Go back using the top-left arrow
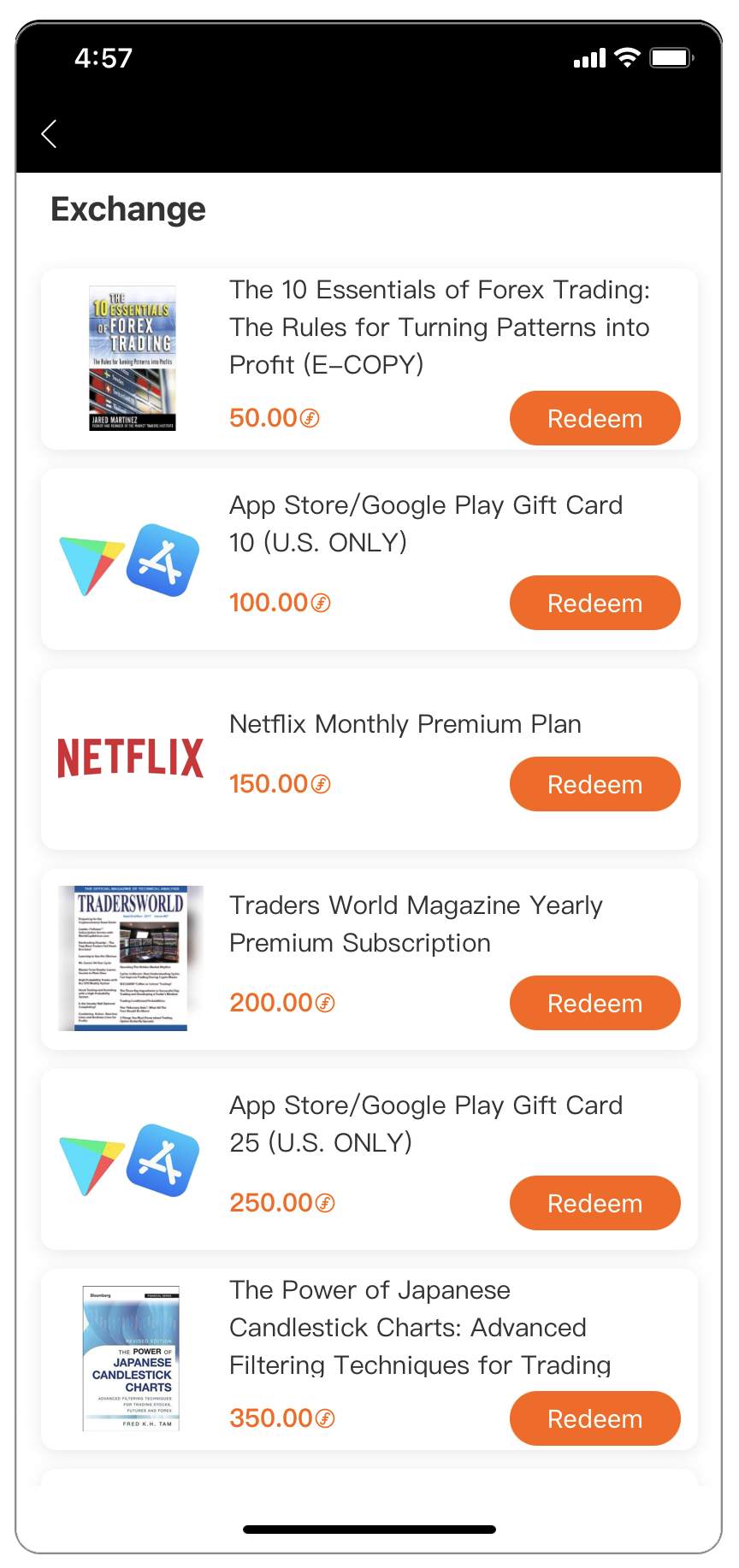Screen dimensions: 739x1568 pyautogui.click(x=49, y=133)
